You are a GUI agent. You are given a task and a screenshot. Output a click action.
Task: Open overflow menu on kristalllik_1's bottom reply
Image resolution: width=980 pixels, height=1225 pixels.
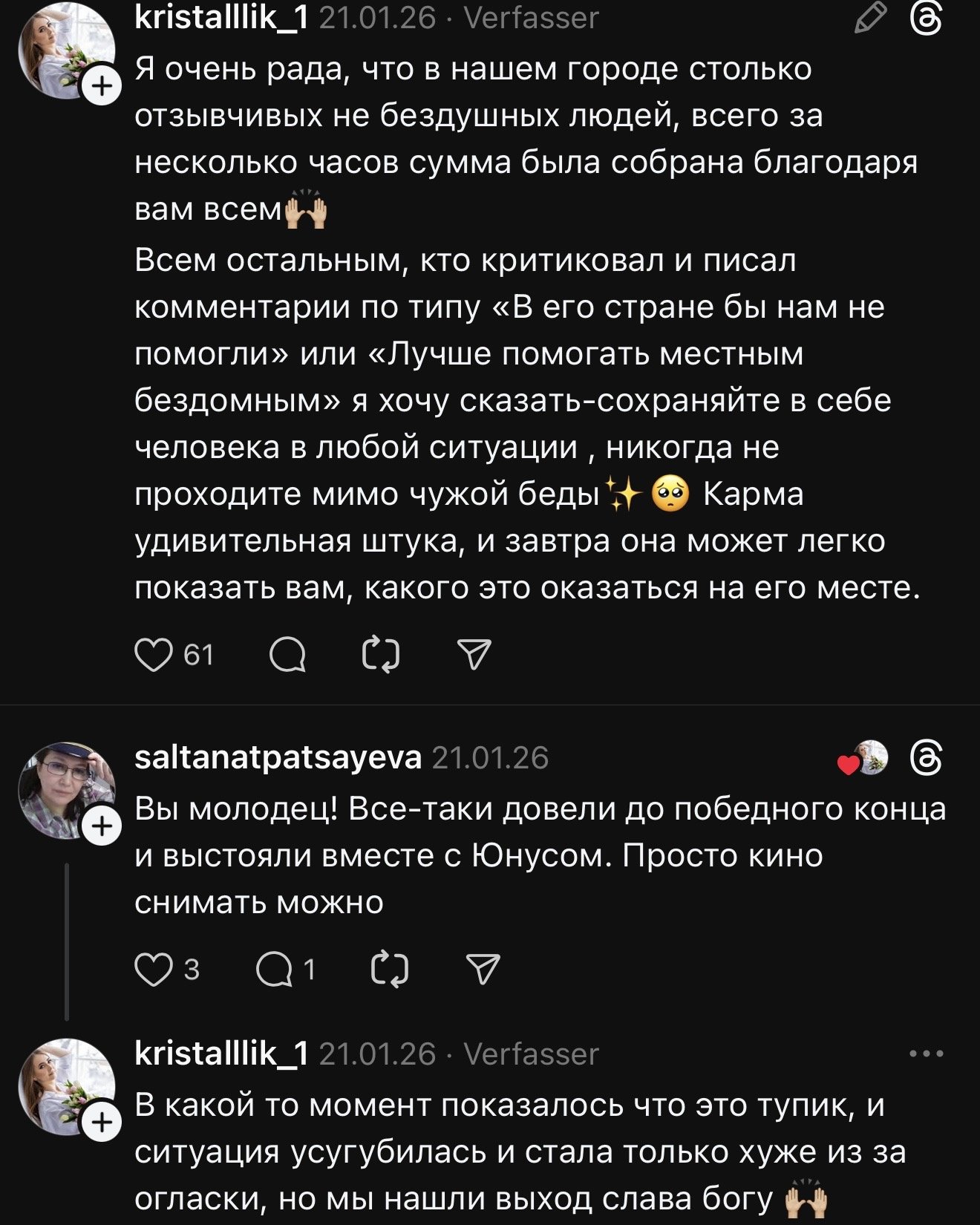click(x=927, y=1053)
